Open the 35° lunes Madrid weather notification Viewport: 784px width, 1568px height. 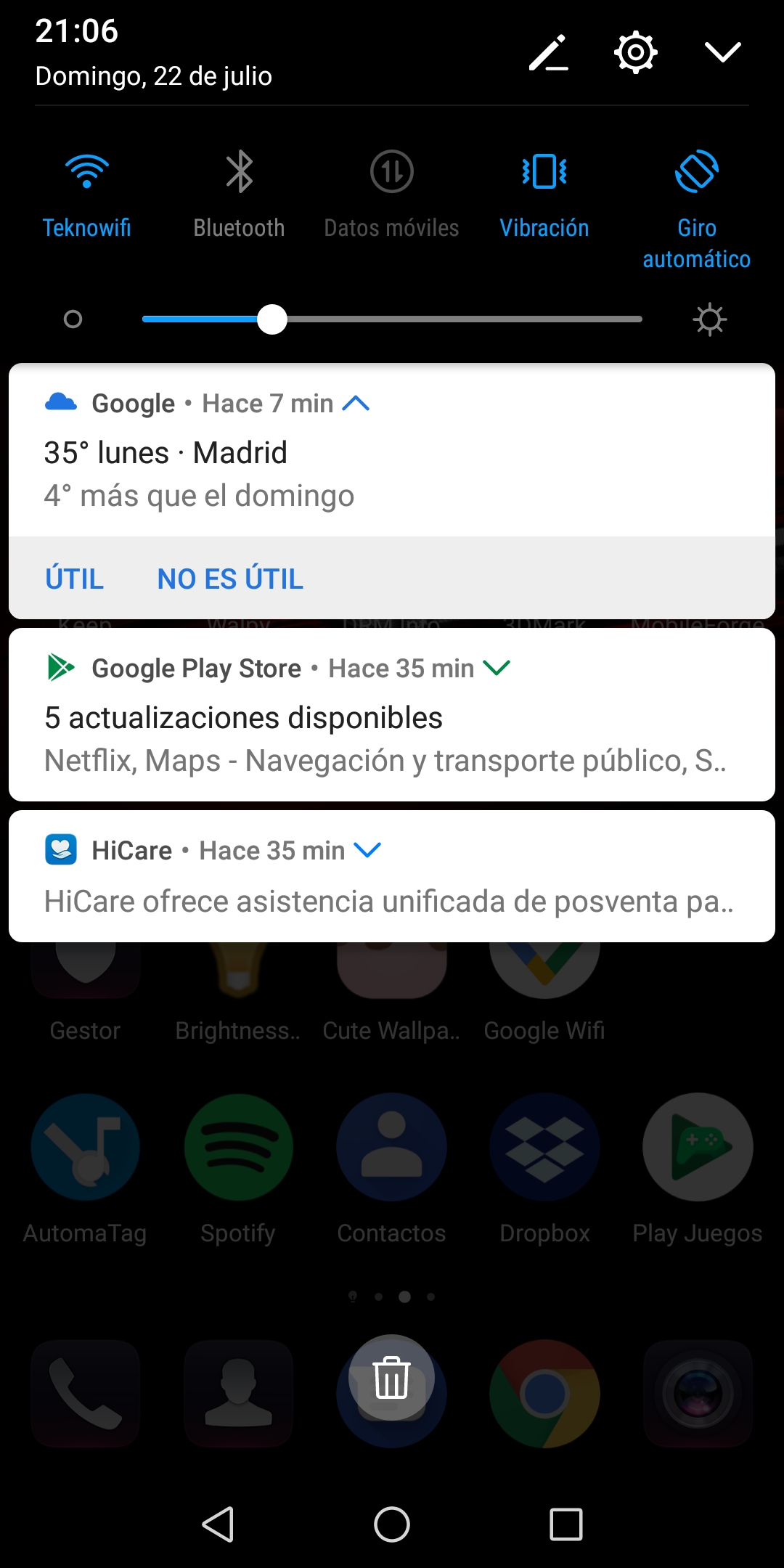(392, 473)
